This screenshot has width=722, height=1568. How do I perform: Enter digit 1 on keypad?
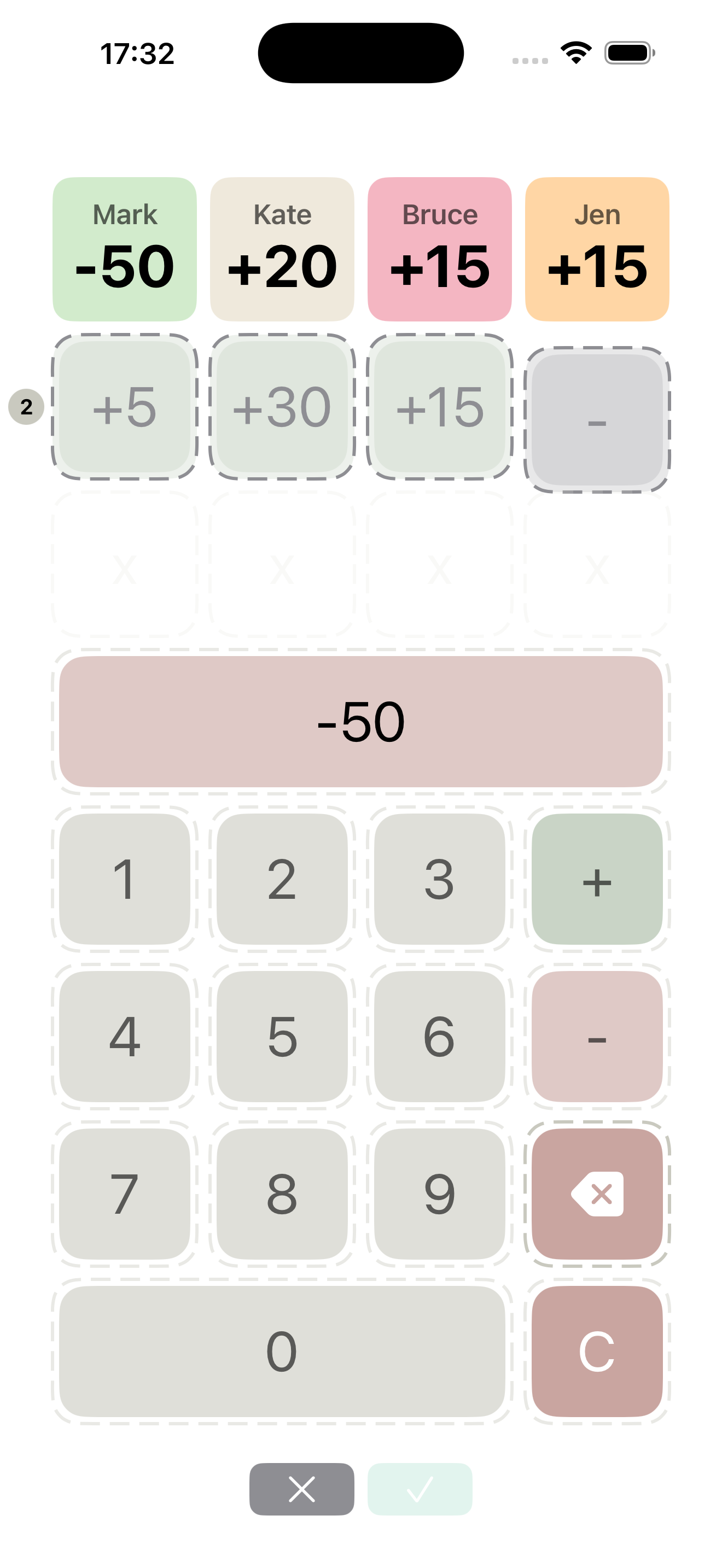(x=124, y=879)
